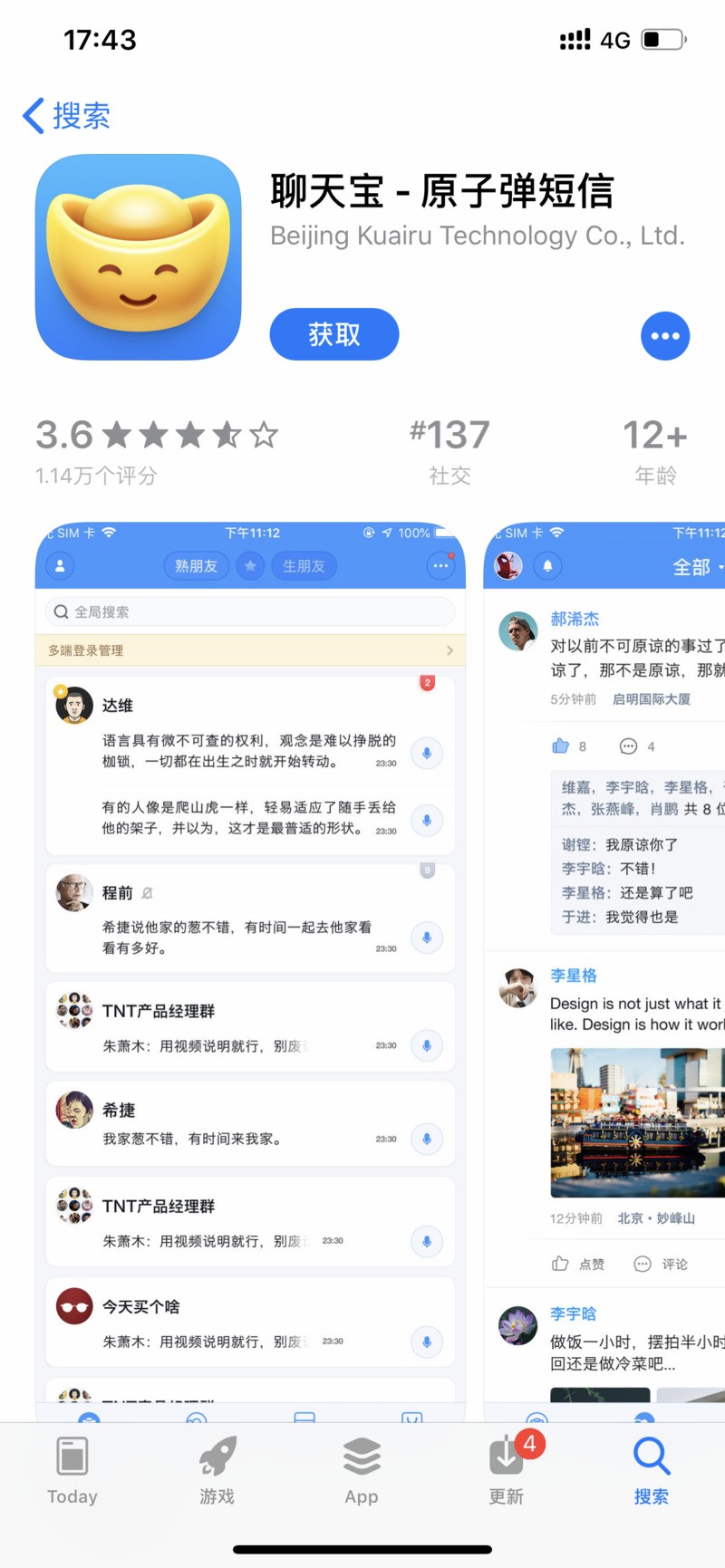This screenshot has height=1568, width=725.
Task: Tap 获取 to download 聊天宝
Action: [x=333, y=334]
